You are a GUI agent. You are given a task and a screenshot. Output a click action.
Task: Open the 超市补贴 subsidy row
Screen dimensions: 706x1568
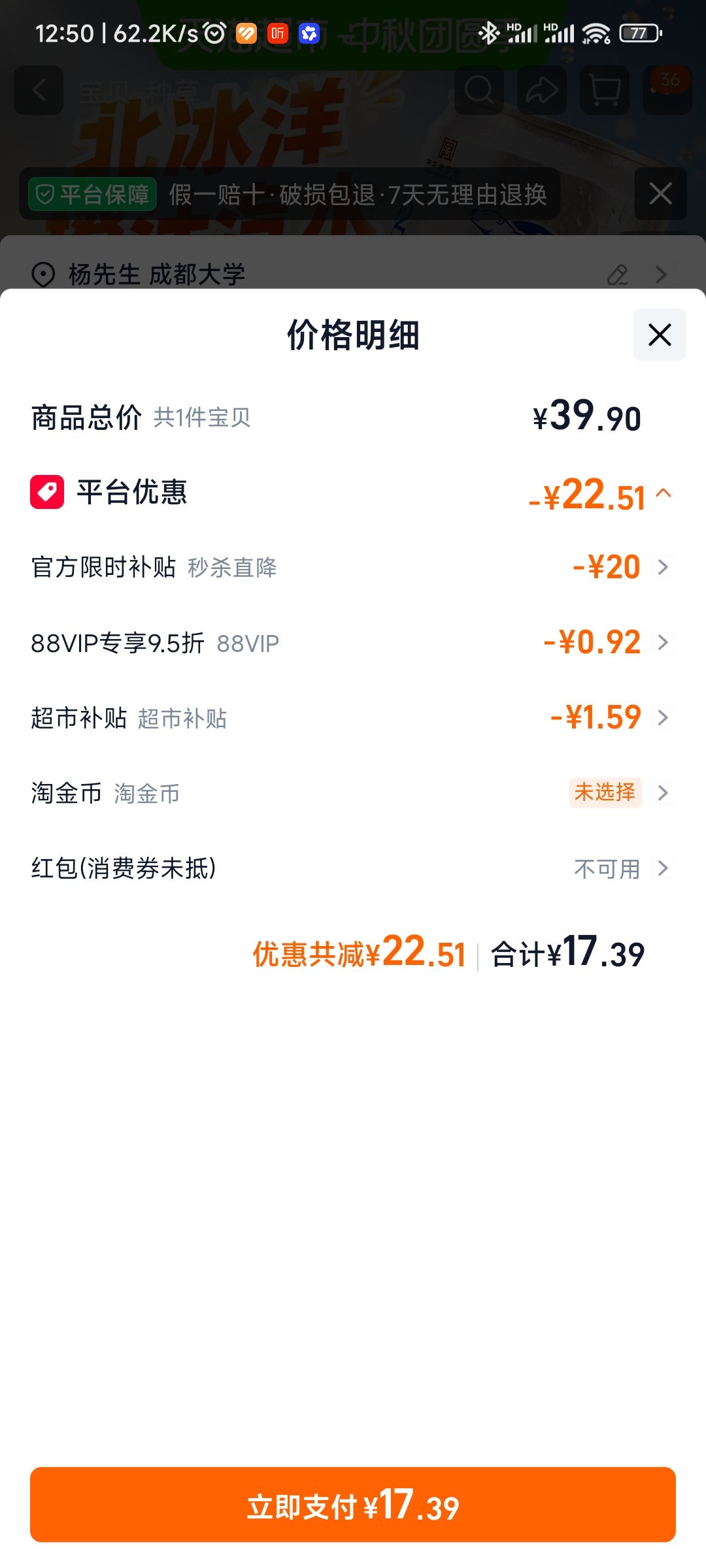pyautogui.click(x=353, y=718)
